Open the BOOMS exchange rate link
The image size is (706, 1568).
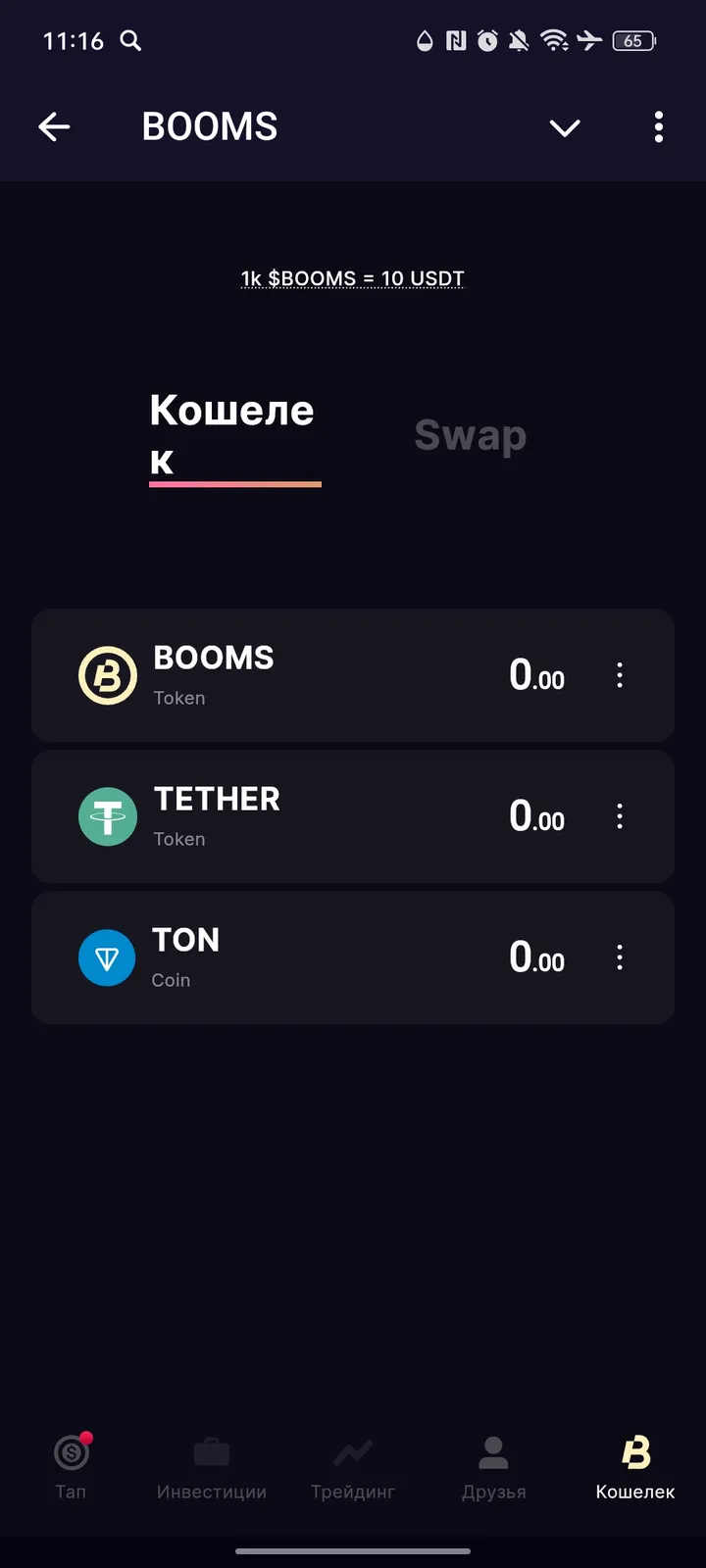coord(353,278)
